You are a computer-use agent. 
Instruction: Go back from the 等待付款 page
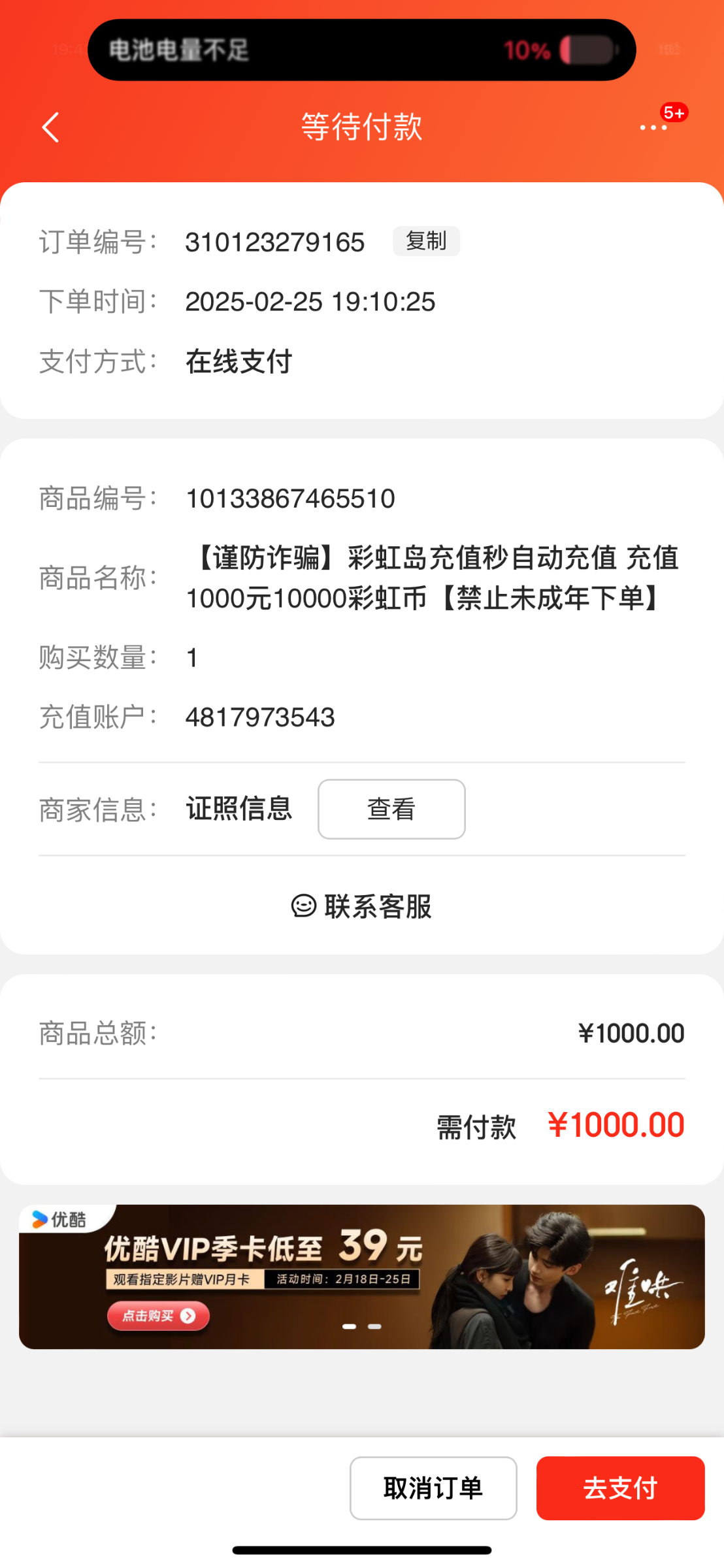tap(50, 127)
